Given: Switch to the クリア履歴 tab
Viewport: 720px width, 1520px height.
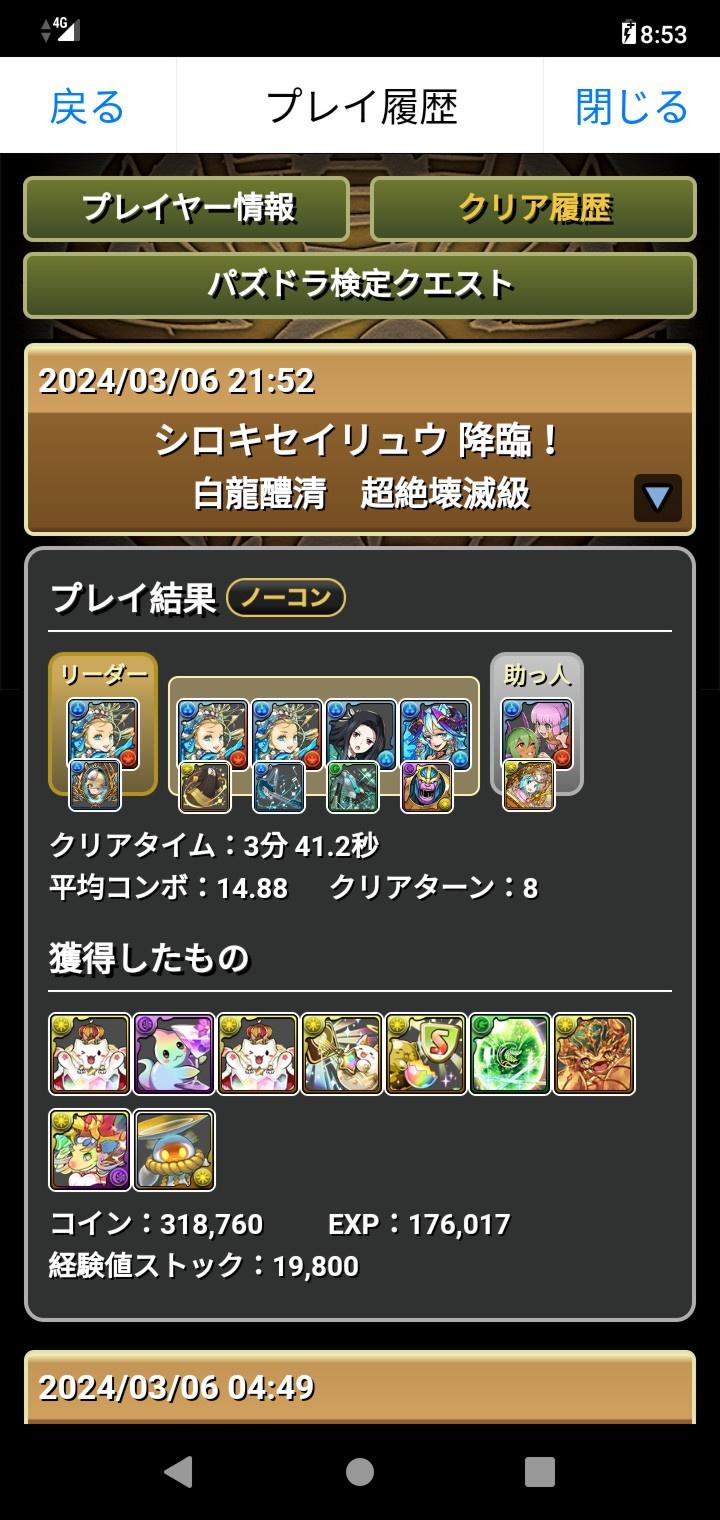Looking at the screenshot, I should 533,209.
